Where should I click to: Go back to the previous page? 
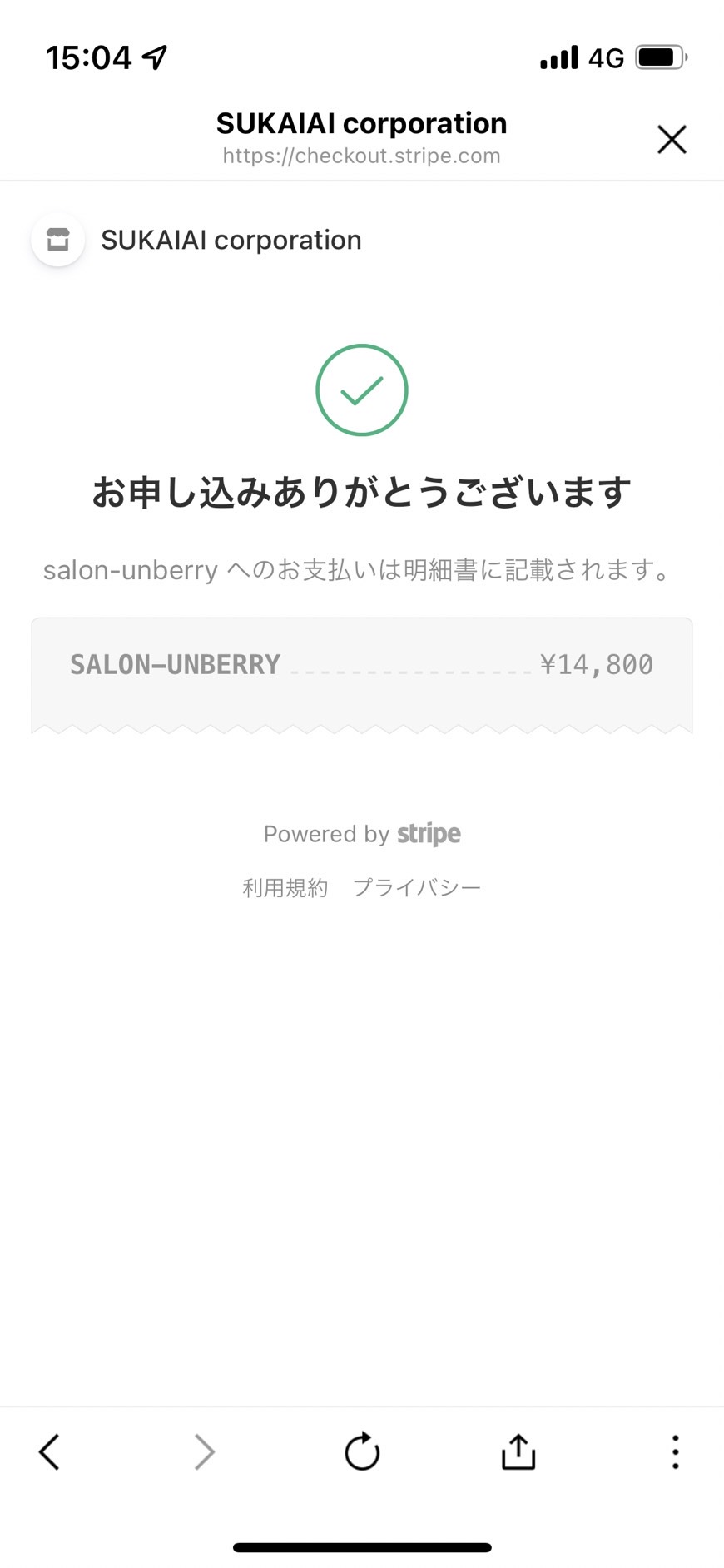pos(50,1452)
